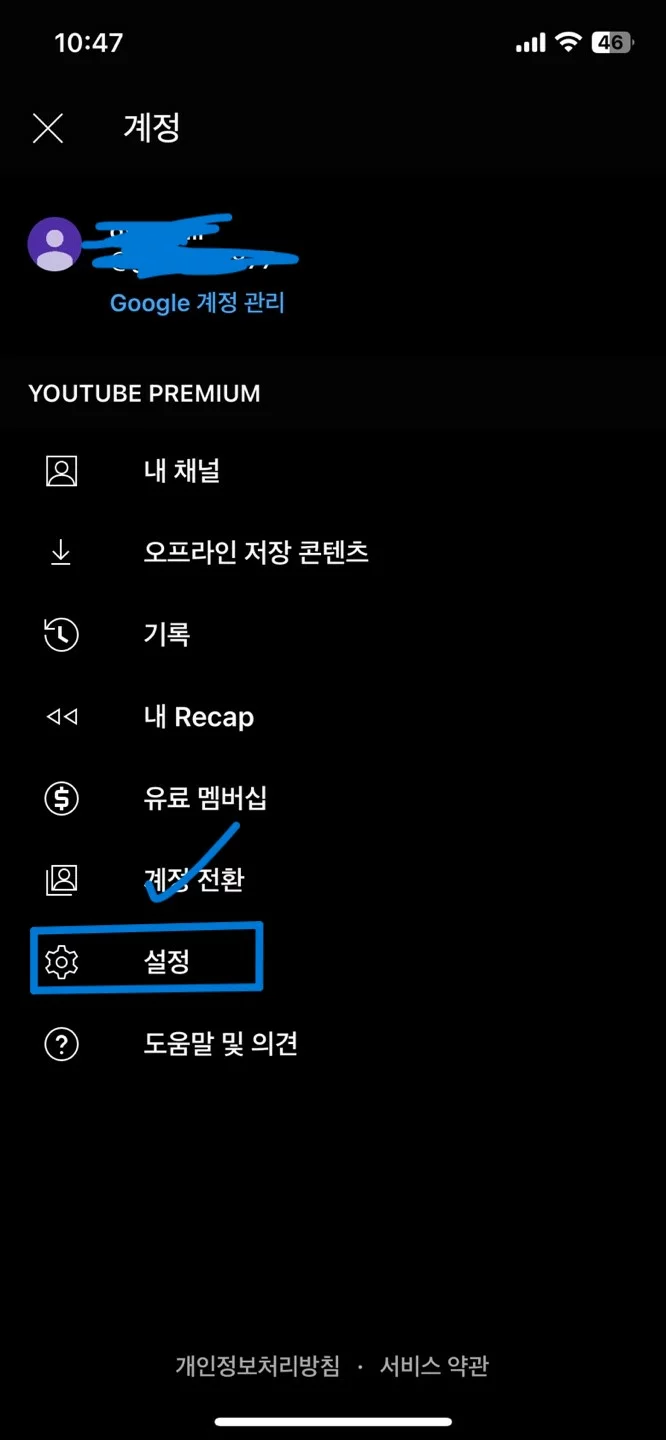
Task: Tap the profile avatar picture
Action: coord(54,244)
